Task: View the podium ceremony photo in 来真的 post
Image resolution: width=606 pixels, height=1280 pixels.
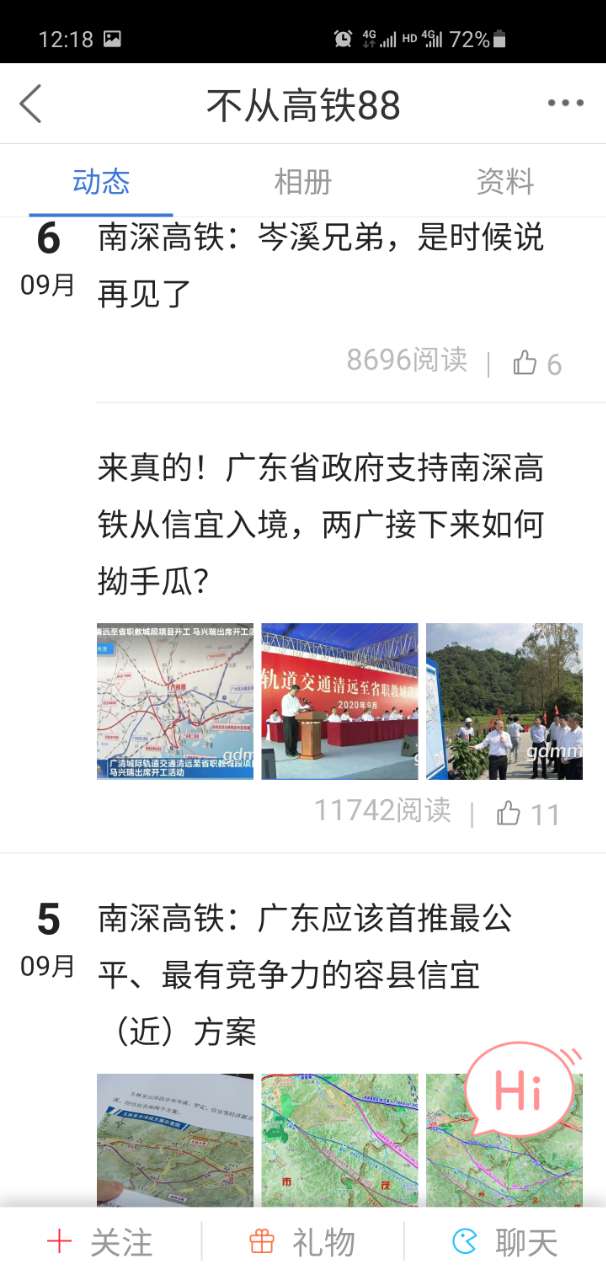Action: [x=339, y=701]
